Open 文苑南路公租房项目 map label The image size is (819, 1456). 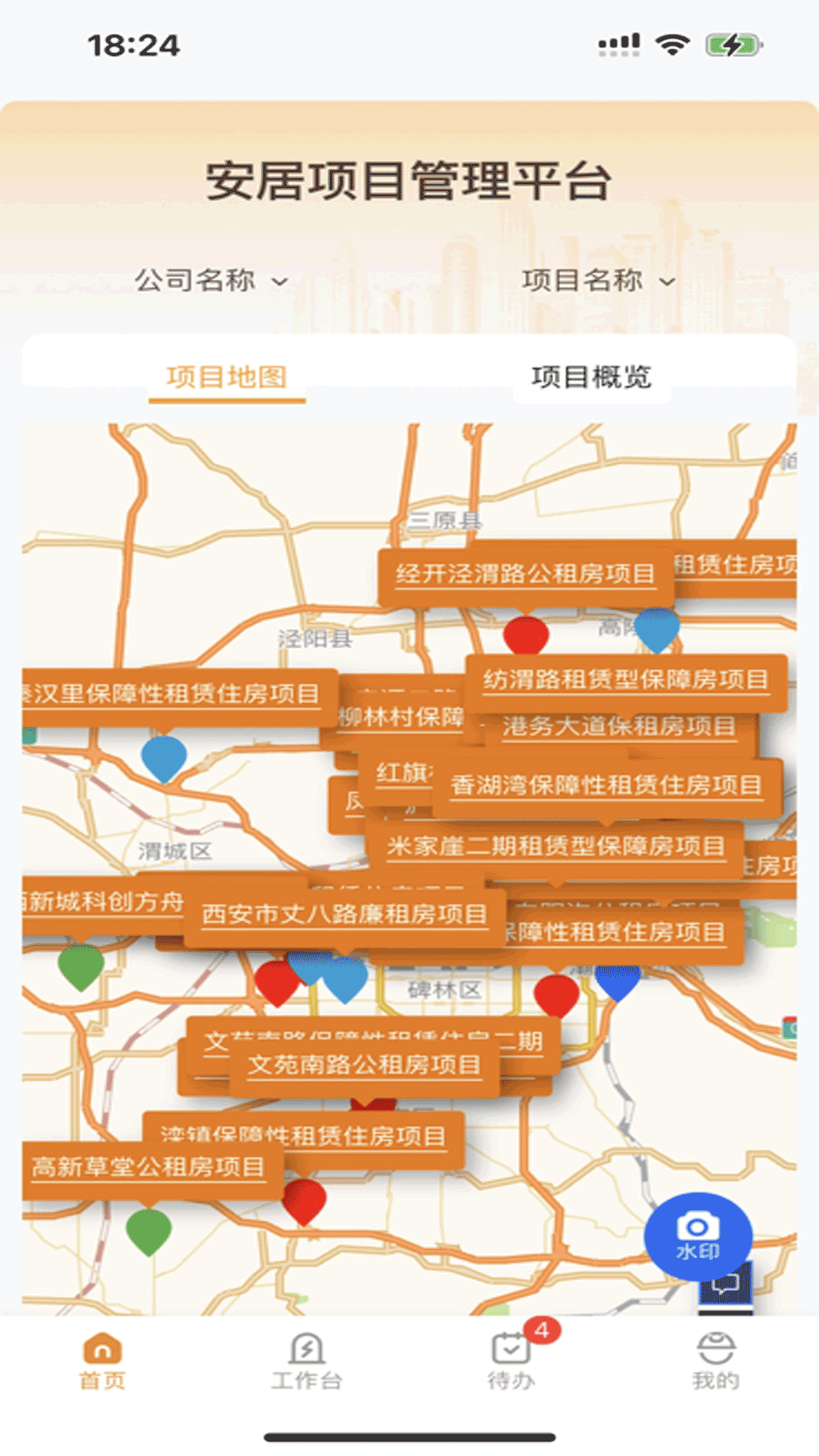point(369,1065)
